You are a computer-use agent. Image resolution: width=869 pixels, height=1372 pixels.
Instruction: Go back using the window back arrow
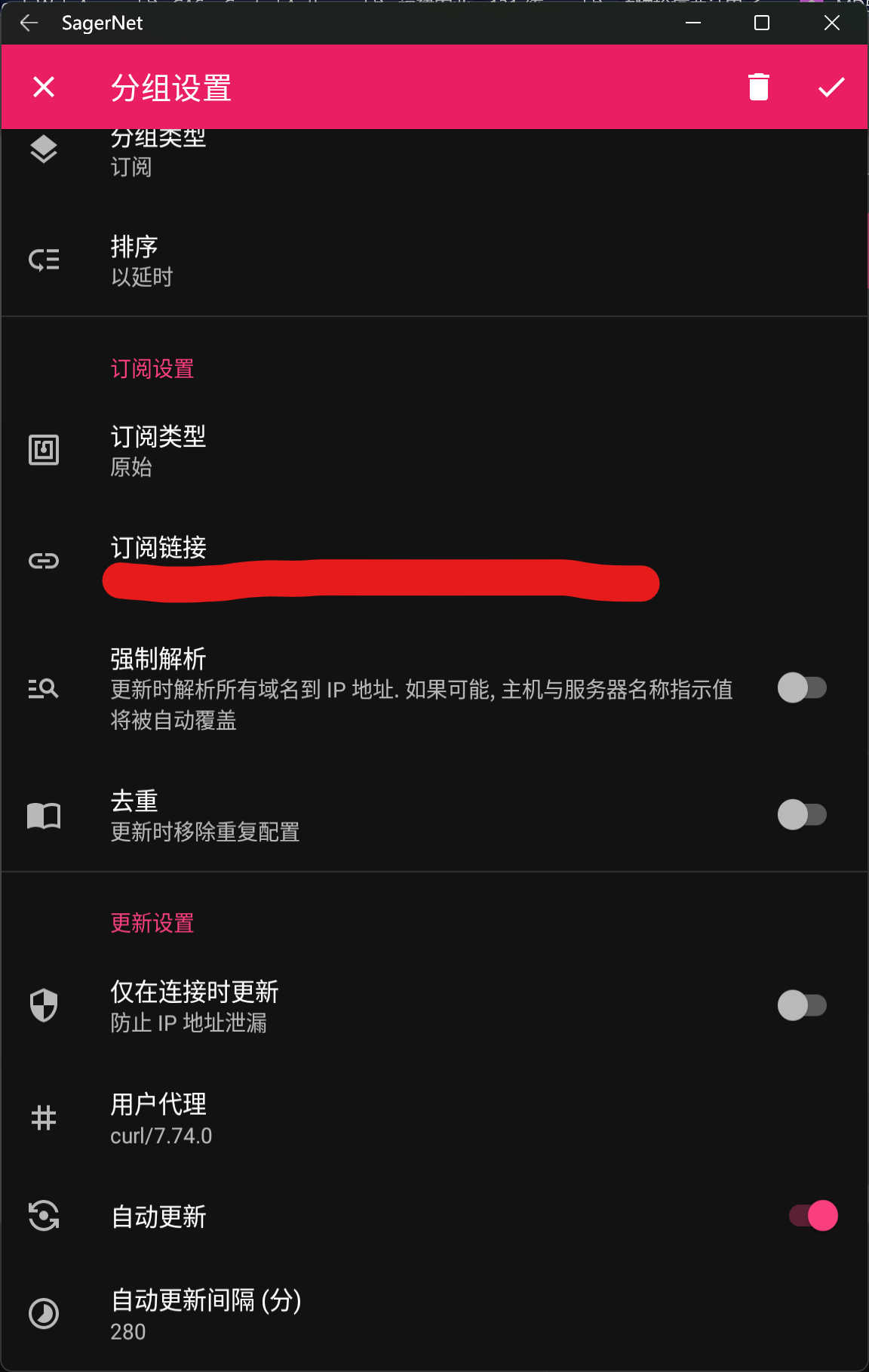point(29,23)
